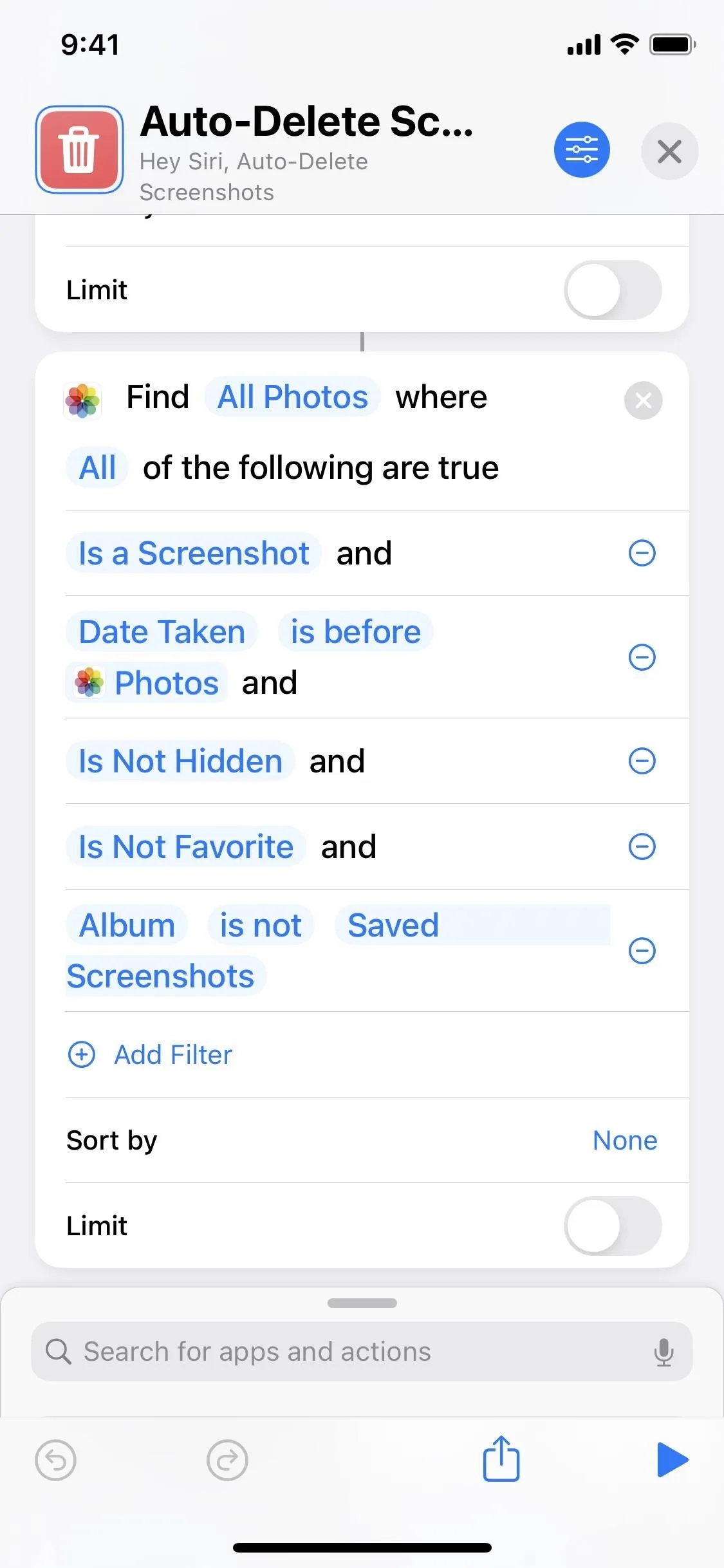Remove the Find All Photos action
The width and height of the screenshot is (724, 1568).
coord(643,400)
